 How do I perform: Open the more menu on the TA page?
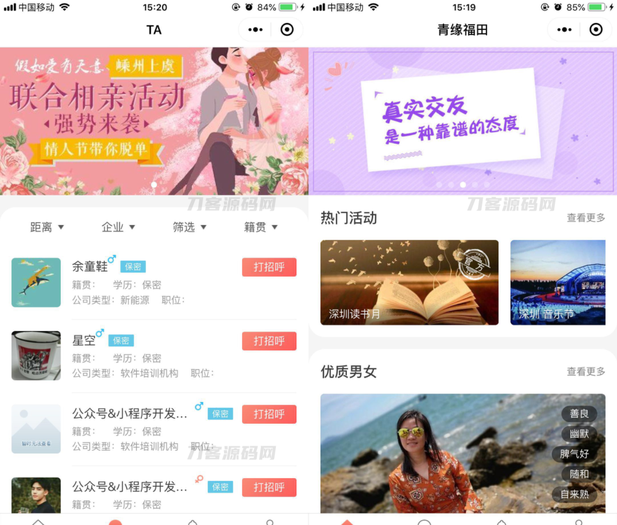(x=255, y=30)
